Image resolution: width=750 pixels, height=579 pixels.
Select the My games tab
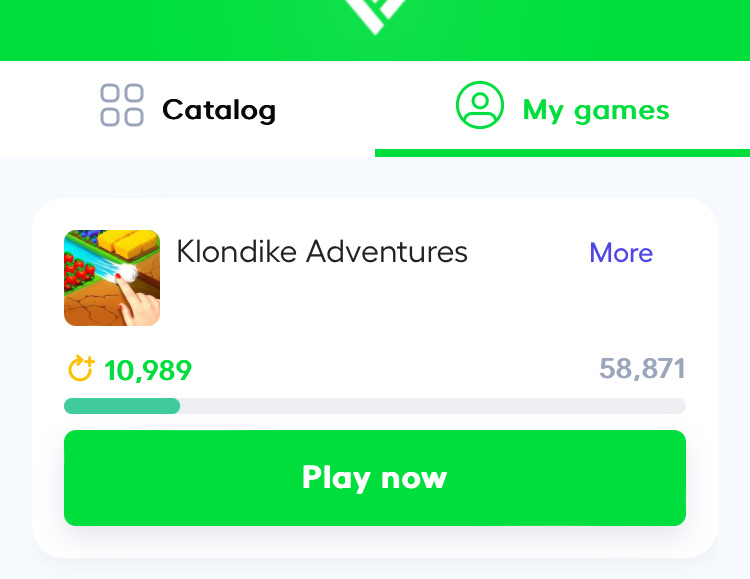click(562, 108)
